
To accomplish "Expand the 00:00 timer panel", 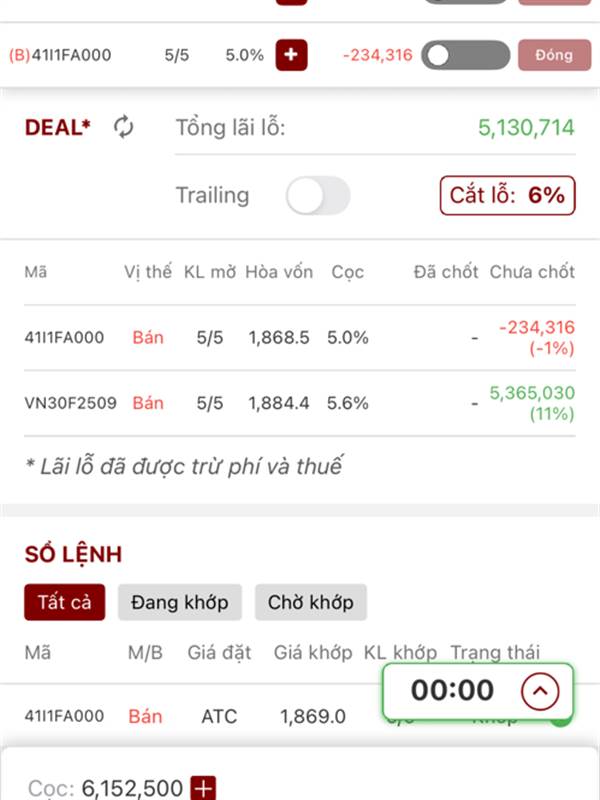I will [539, 690].
